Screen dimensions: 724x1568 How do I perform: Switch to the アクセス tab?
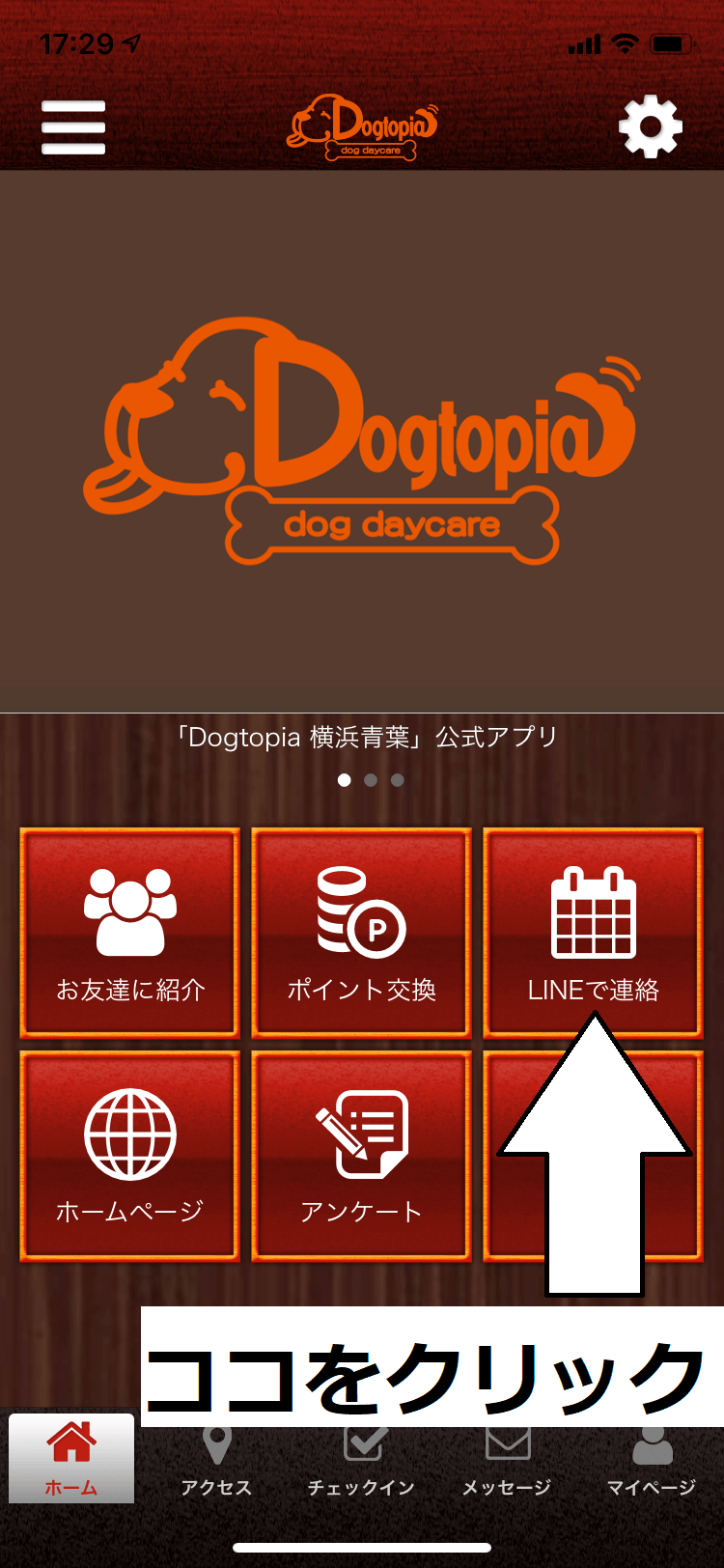click(217, 1460)
